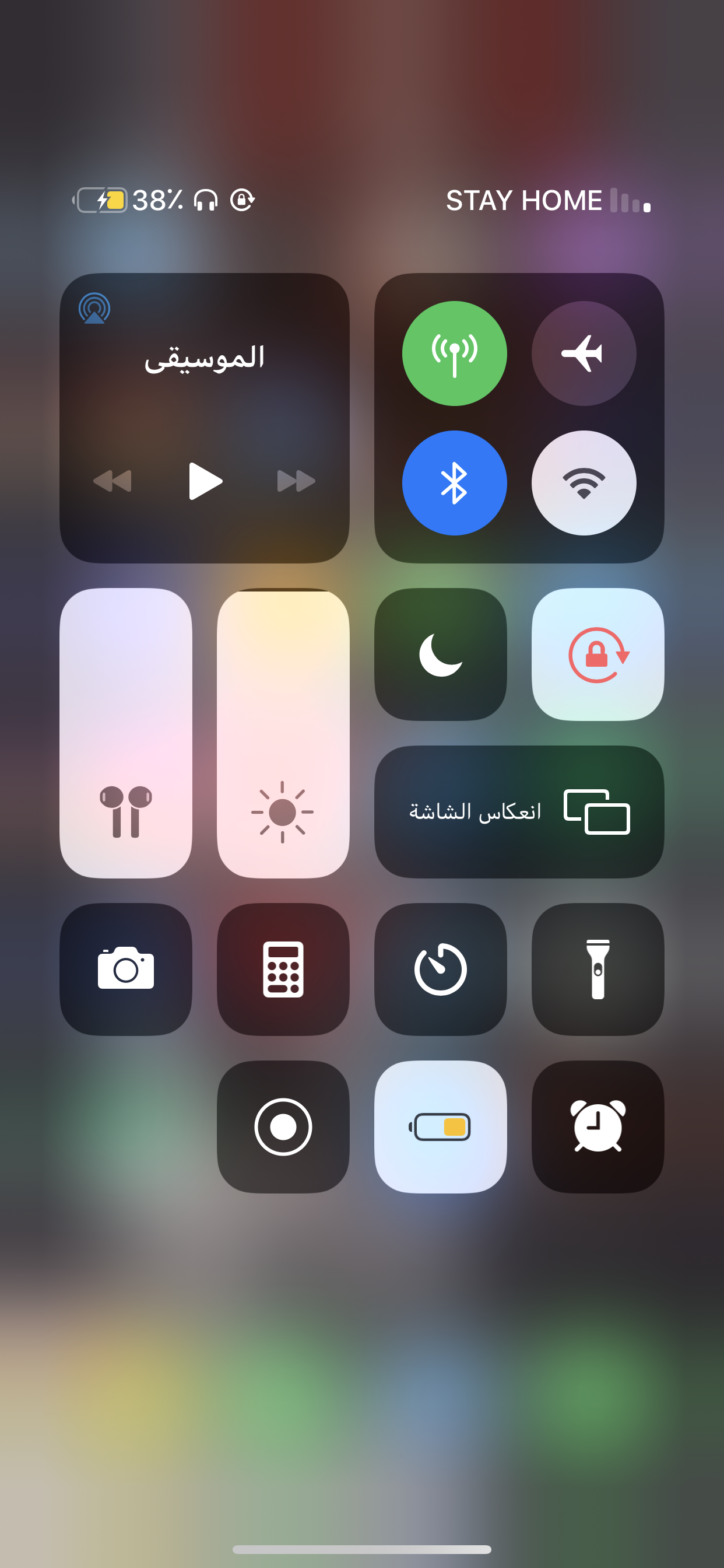Skip to the previous track
This screenshot has width=724, height=1568.
click(x=113, y=481)
